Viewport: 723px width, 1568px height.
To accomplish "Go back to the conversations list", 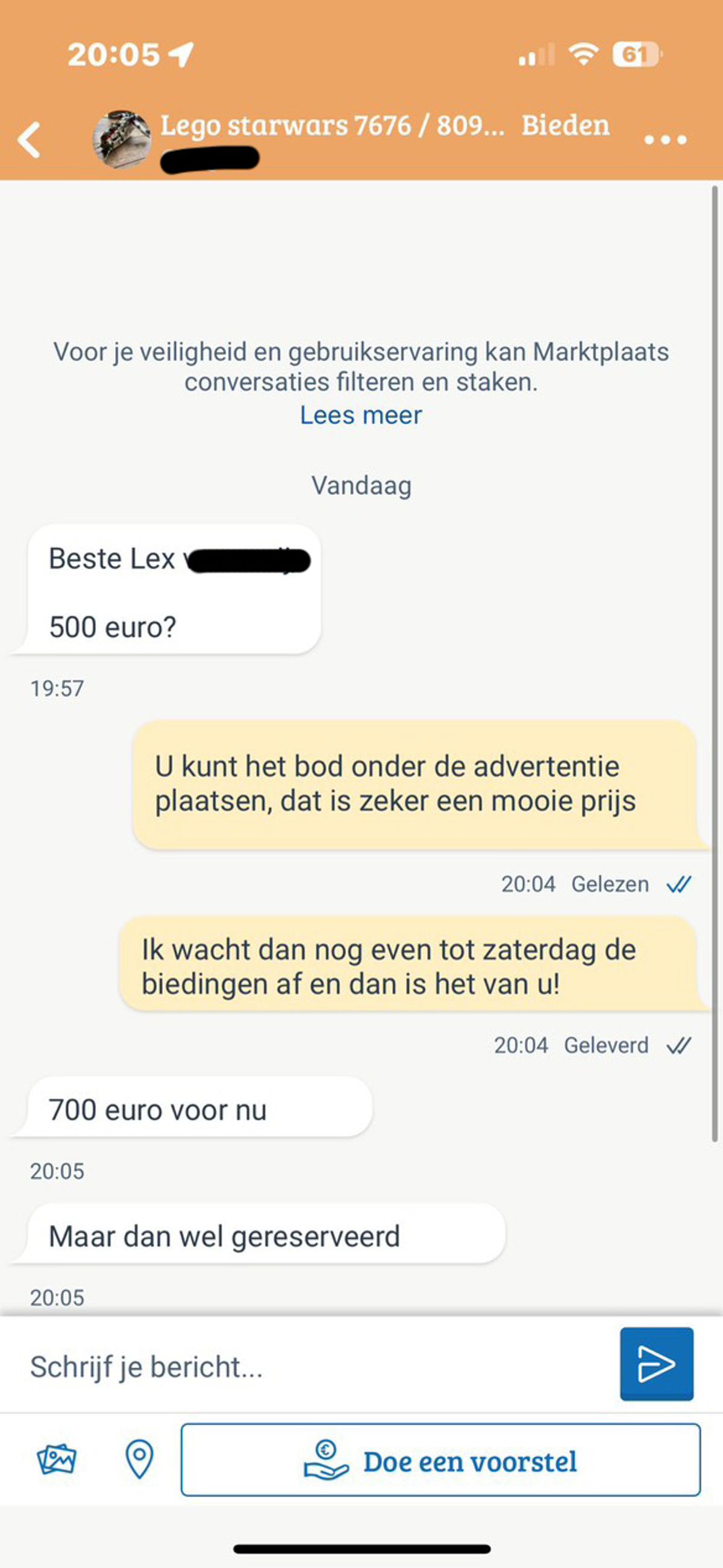I will click(x=29, y=139).
